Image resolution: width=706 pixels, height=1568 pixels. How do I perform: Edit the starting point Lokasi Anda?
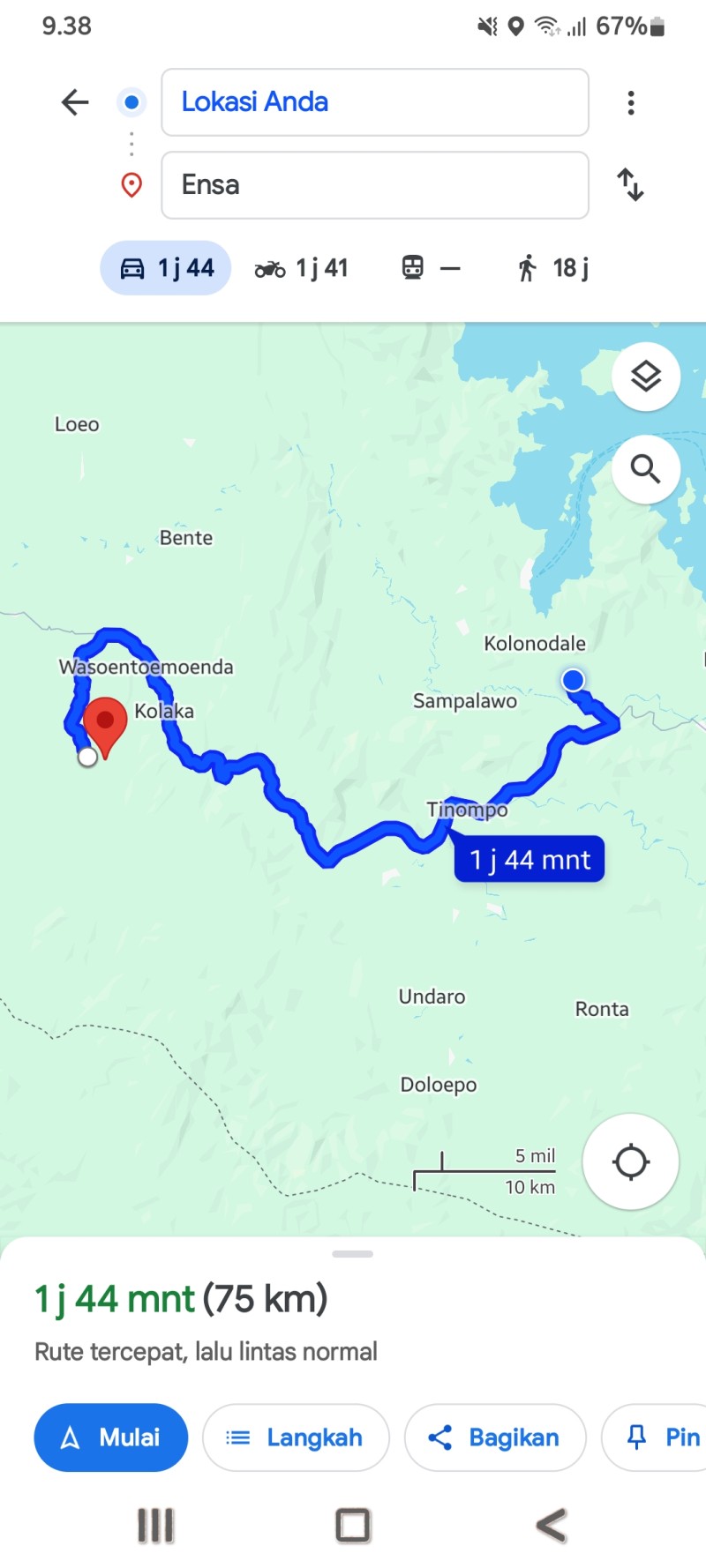point(375,102)
